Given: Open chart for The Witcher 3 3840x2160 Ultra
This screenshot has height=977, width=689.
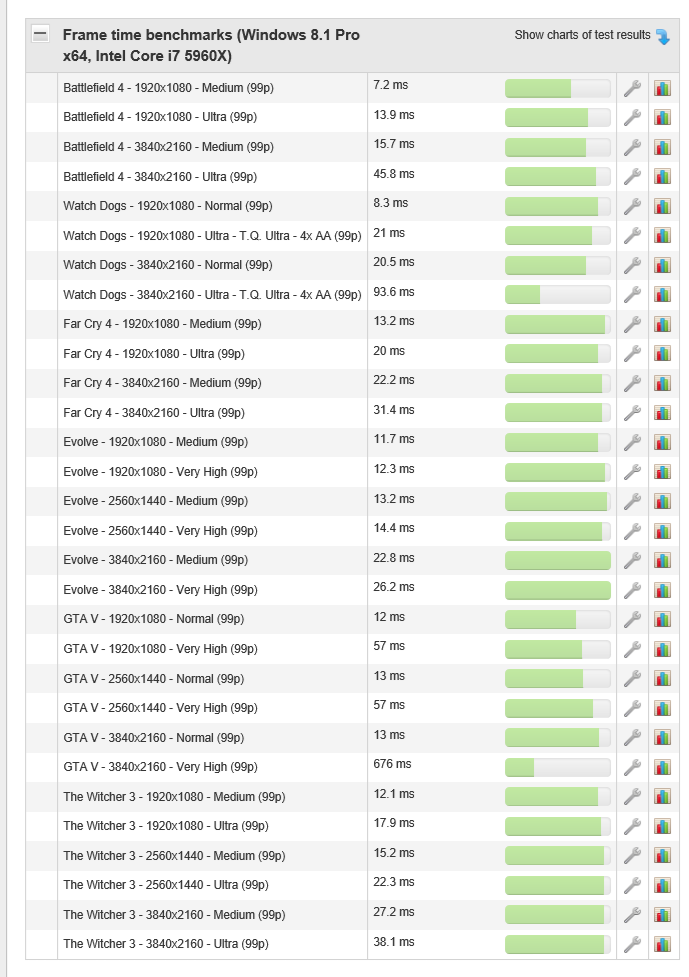Looking at the screenshot, I should click(662, 944).
